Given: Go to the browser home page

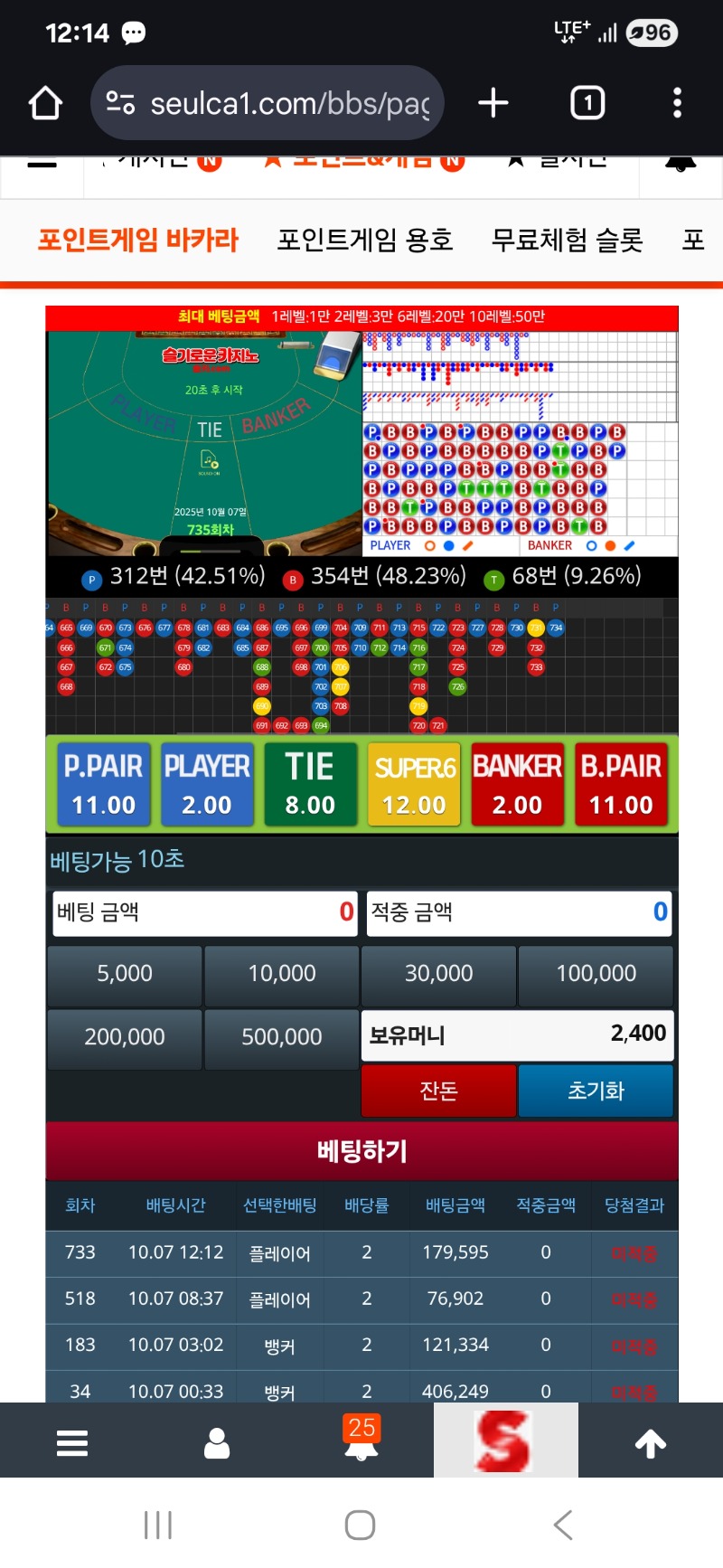Looking at the screenshot, I should point(46,103).
